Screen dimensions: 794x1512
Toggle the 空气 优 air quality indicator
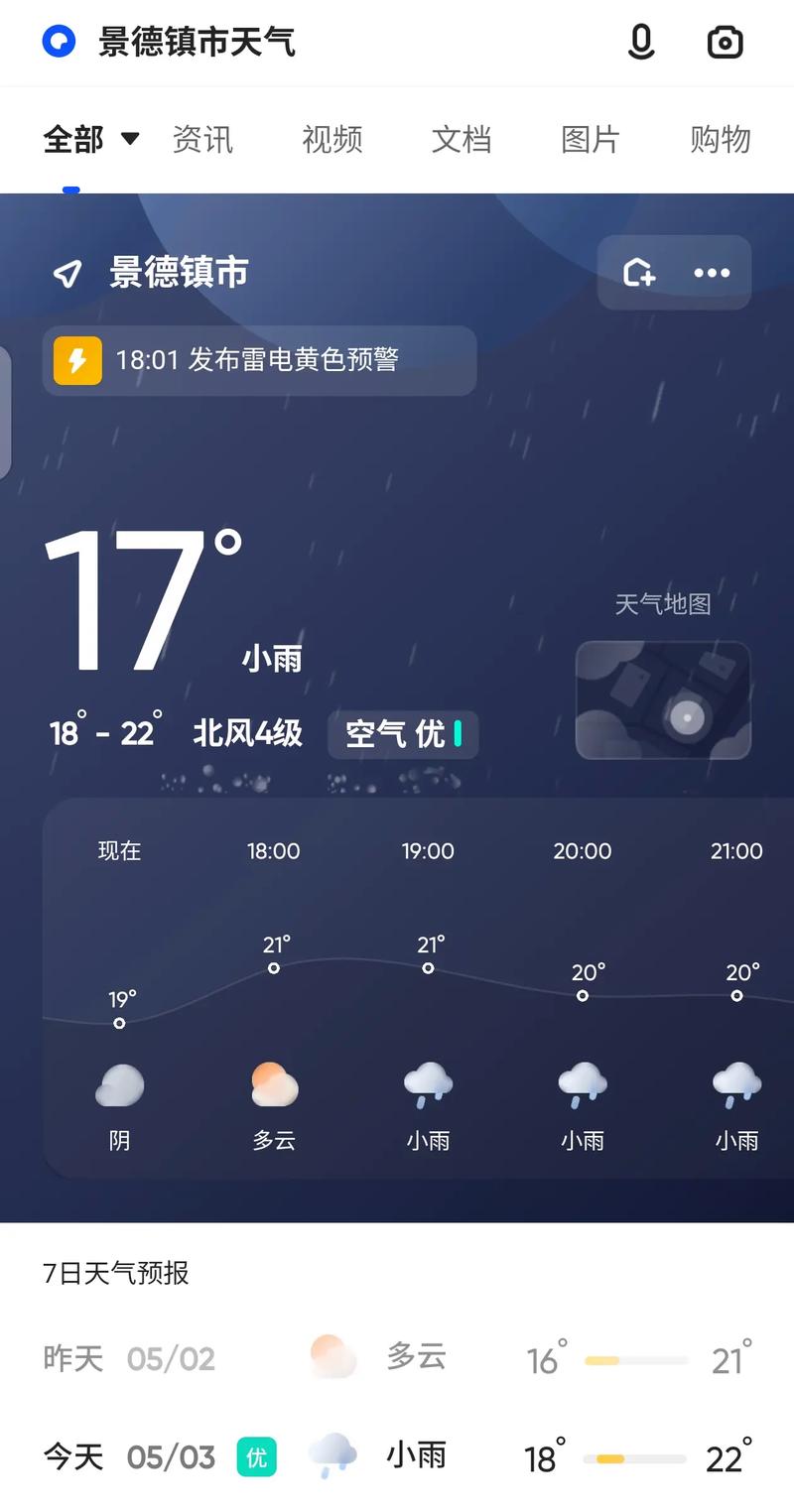point(402,734)
